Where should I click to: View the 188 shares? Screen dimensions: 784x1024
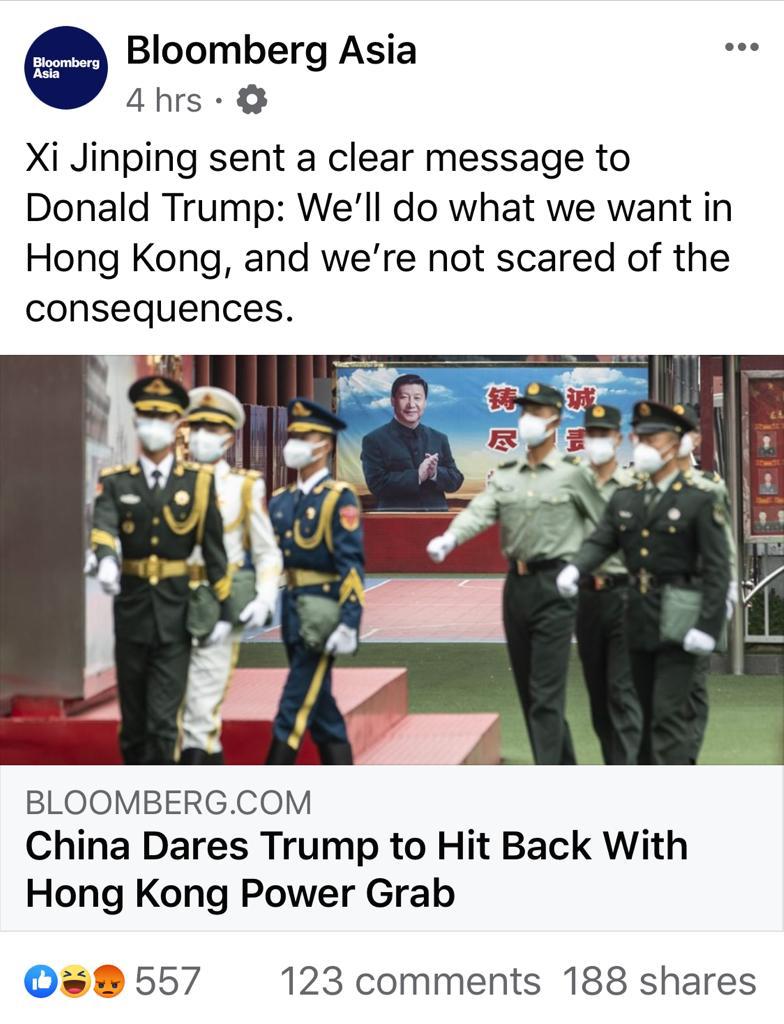click(658, 981)
